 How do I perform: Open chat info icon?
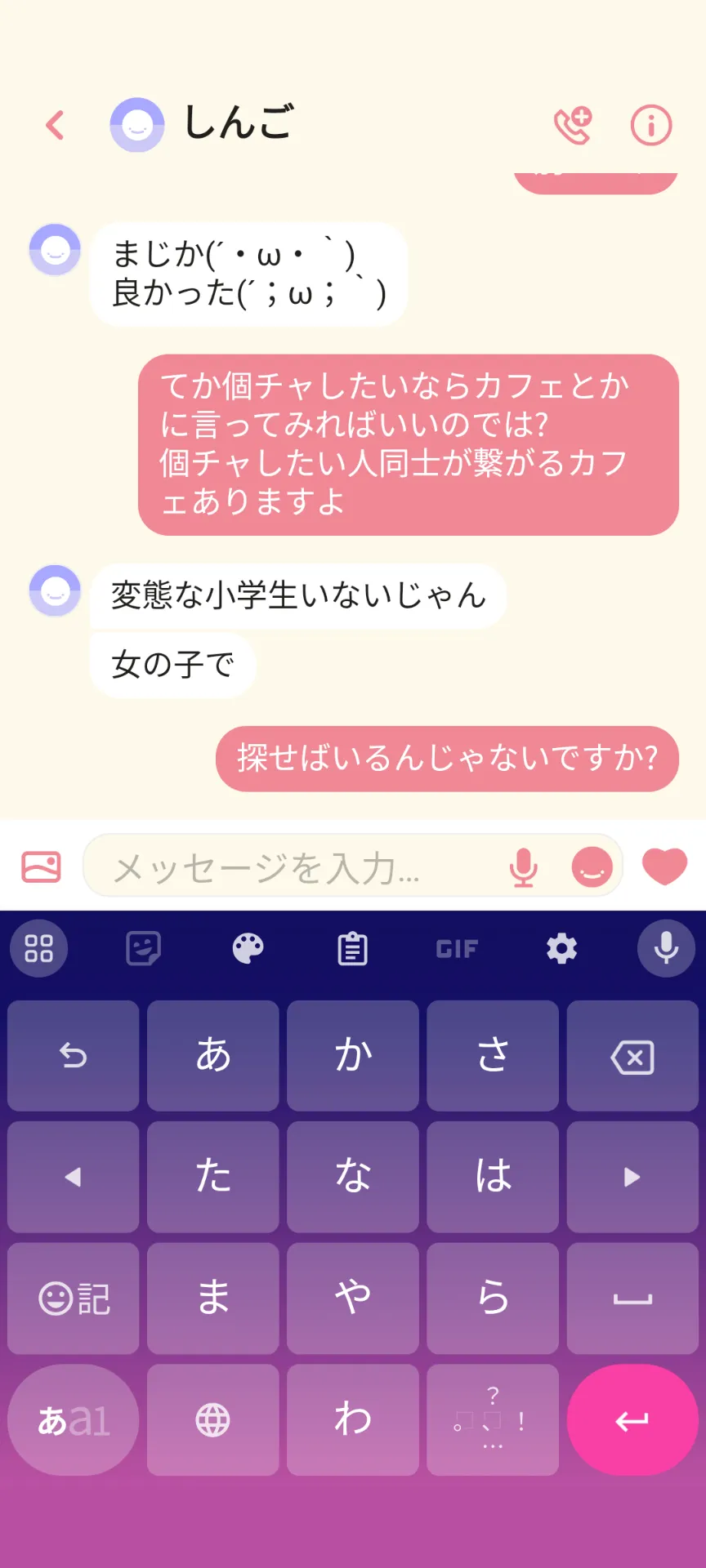tap(651, 125)
